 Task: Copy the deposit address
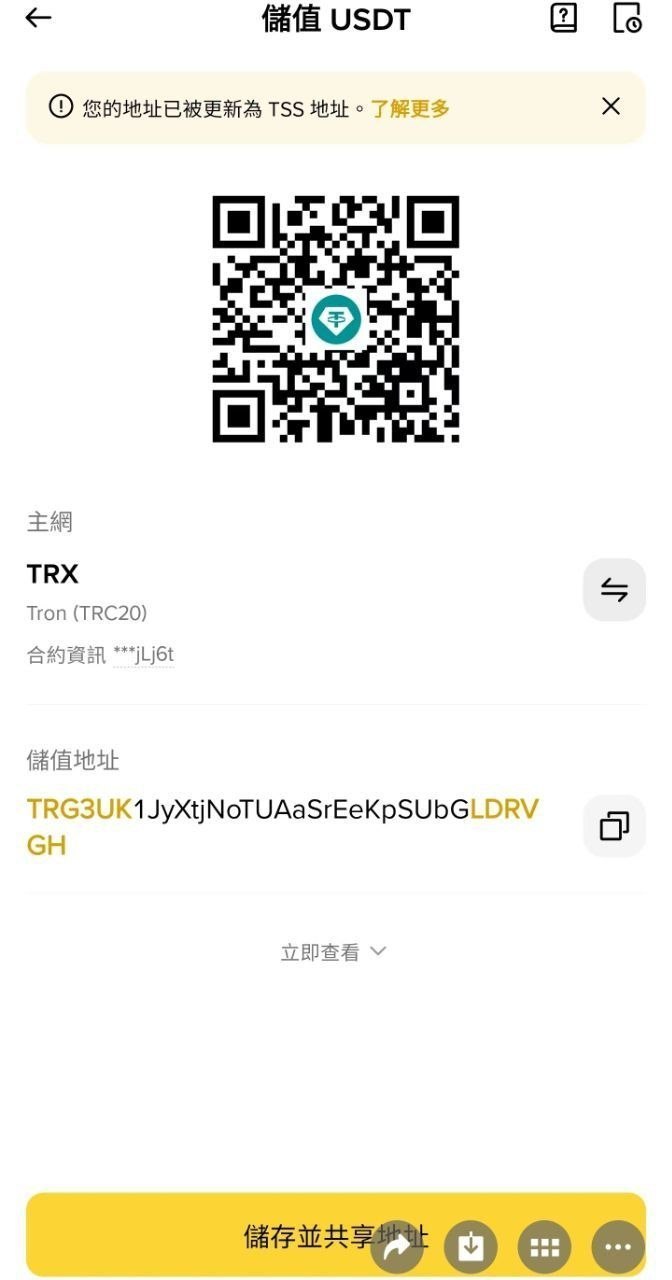point(614,826)
